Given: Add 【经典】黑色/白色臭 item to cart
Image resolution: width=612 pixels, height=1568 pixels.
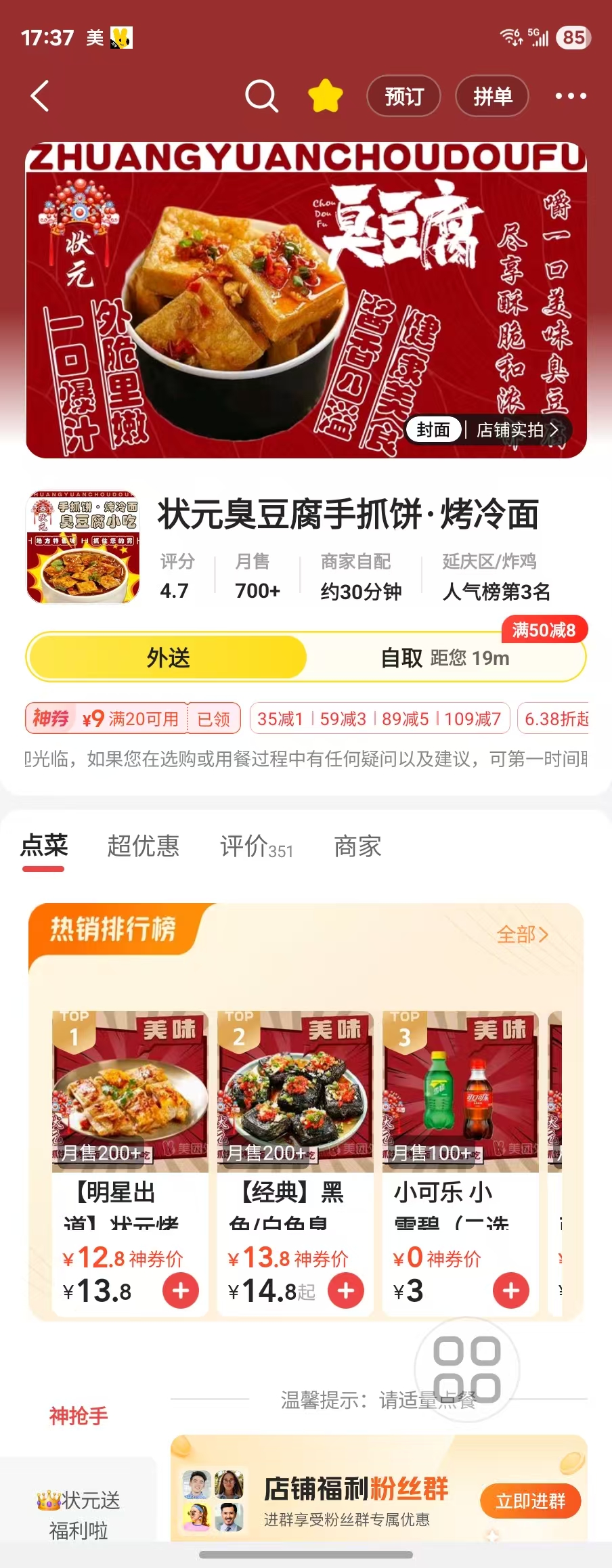Looking at the screenshot, I should click(346, 1290).
